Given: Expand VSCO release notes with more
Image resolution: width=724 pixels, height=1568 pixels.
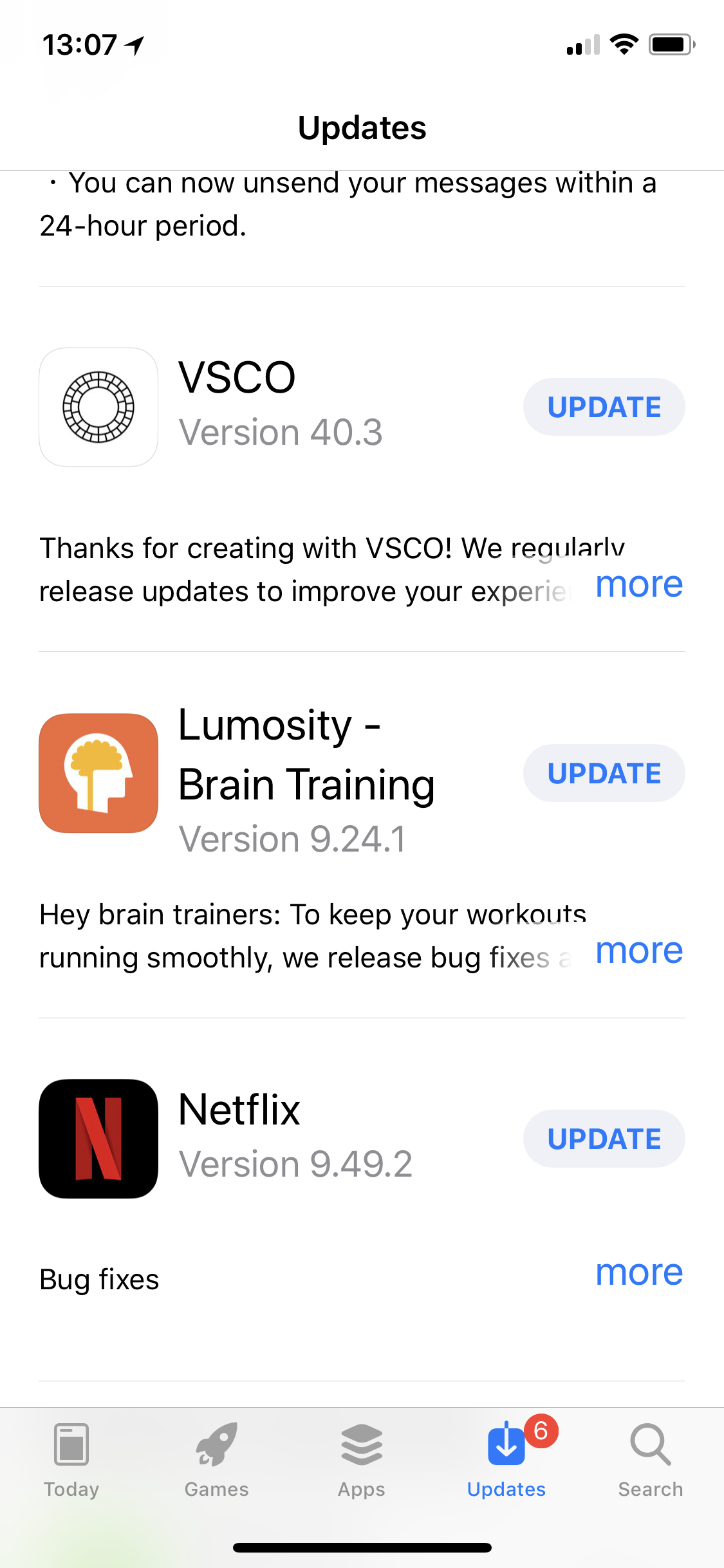Looking at the screenshot, I should coord(638,584).
